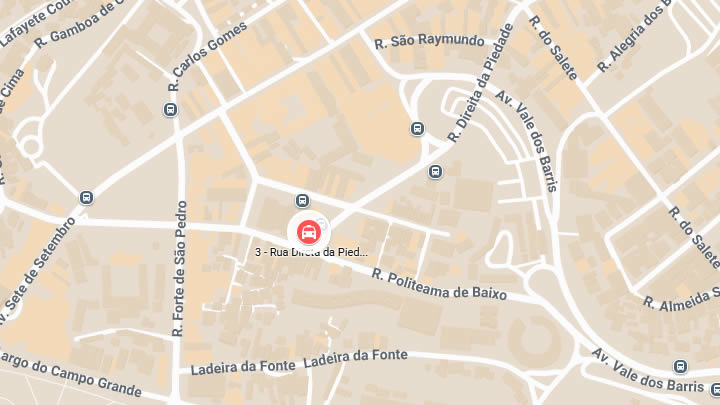Tap the red car marker on the map
The image size is (720, 405).
click(x=310, y=231)
